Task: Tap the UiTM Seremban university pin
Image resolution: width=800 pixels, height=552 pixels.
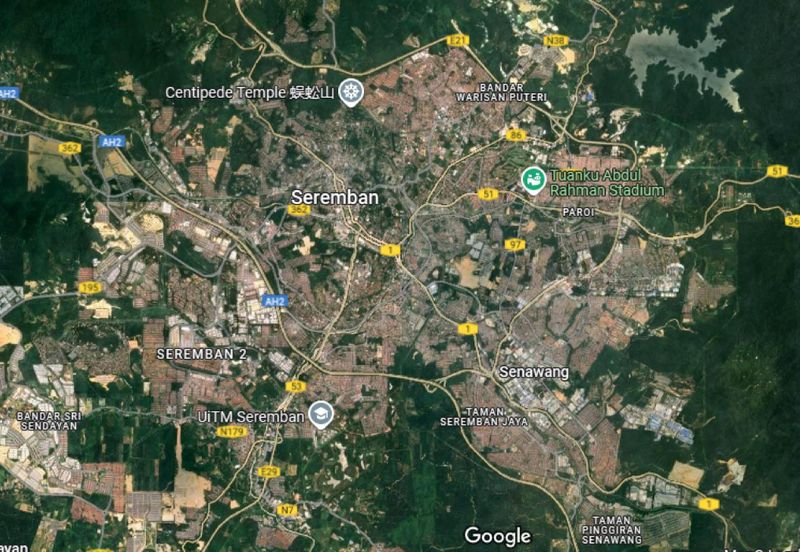Action: click(320, 414)
